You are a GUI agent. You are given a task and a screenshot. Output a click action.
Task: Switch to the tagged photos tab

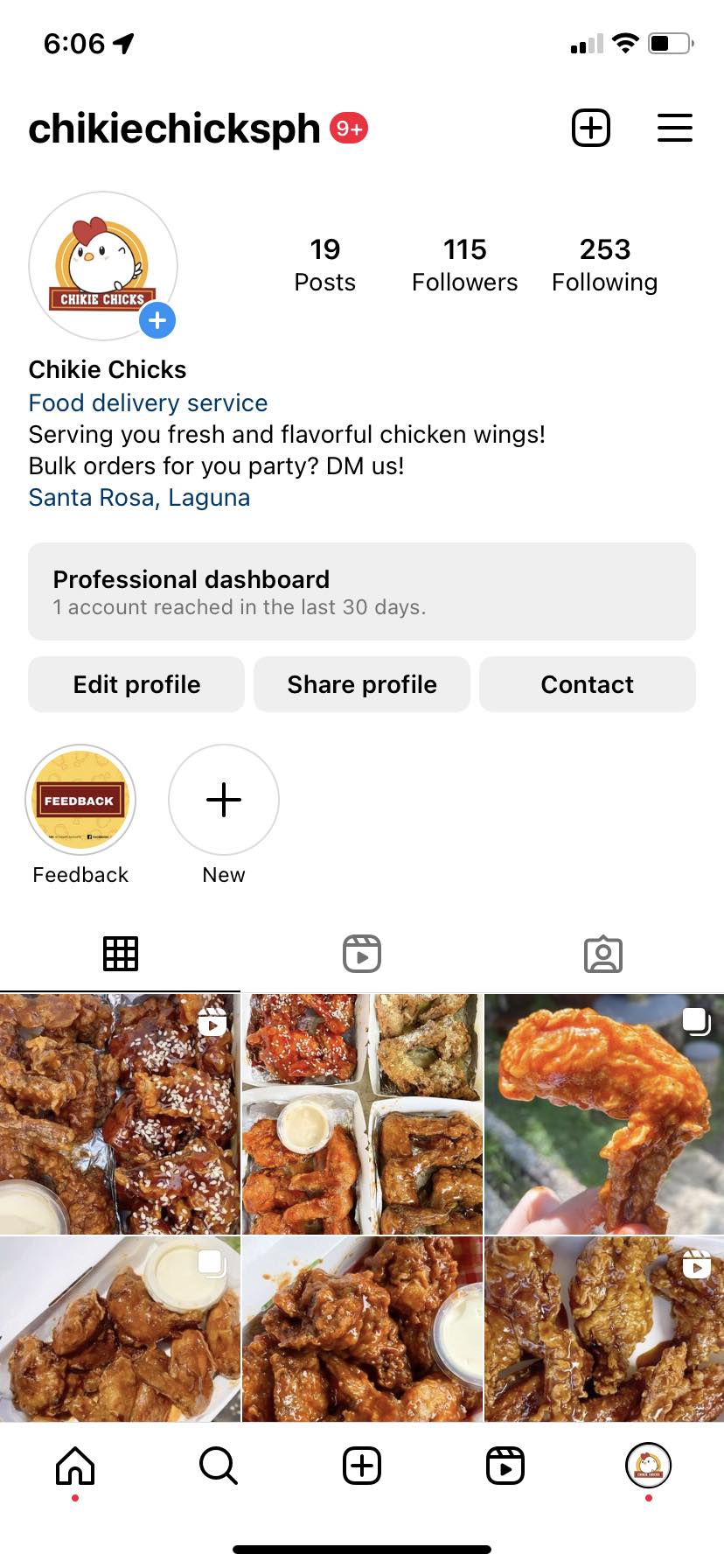click(x=603, y=954)
